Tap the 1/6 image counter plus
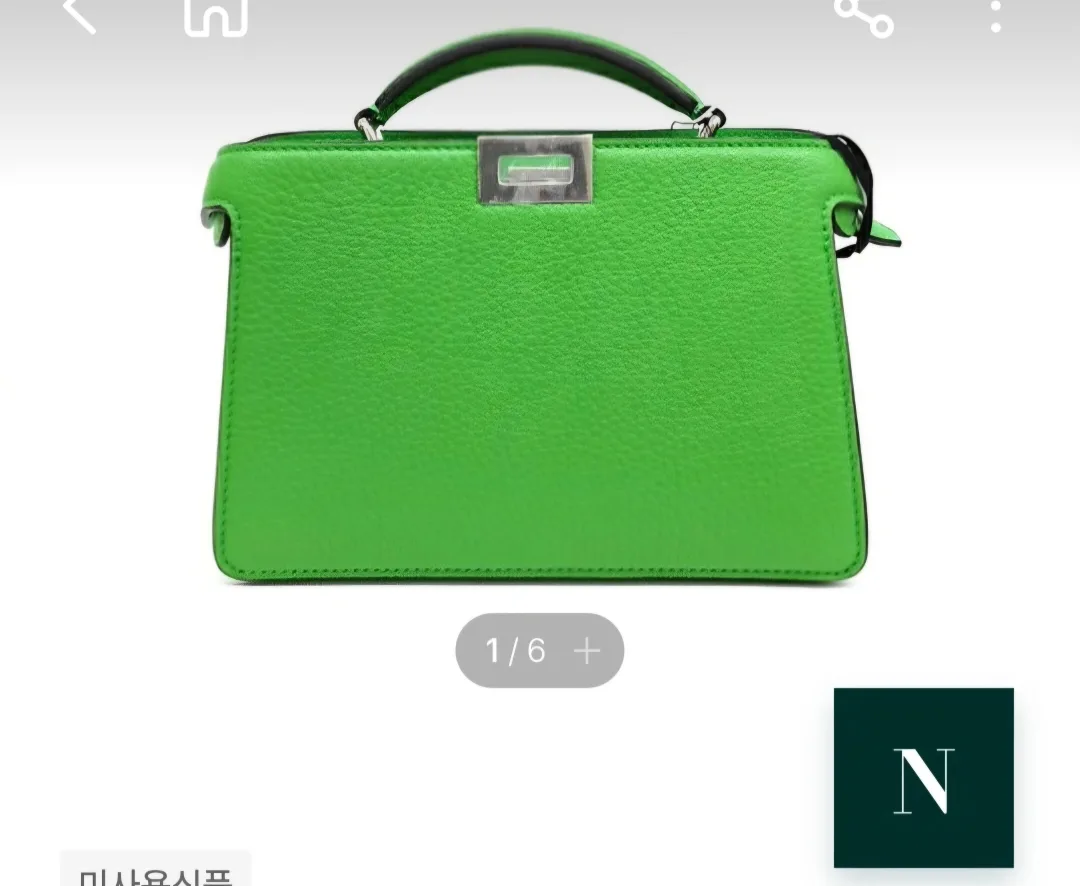This screenshot has width=1080, height=886. [588, 651]
